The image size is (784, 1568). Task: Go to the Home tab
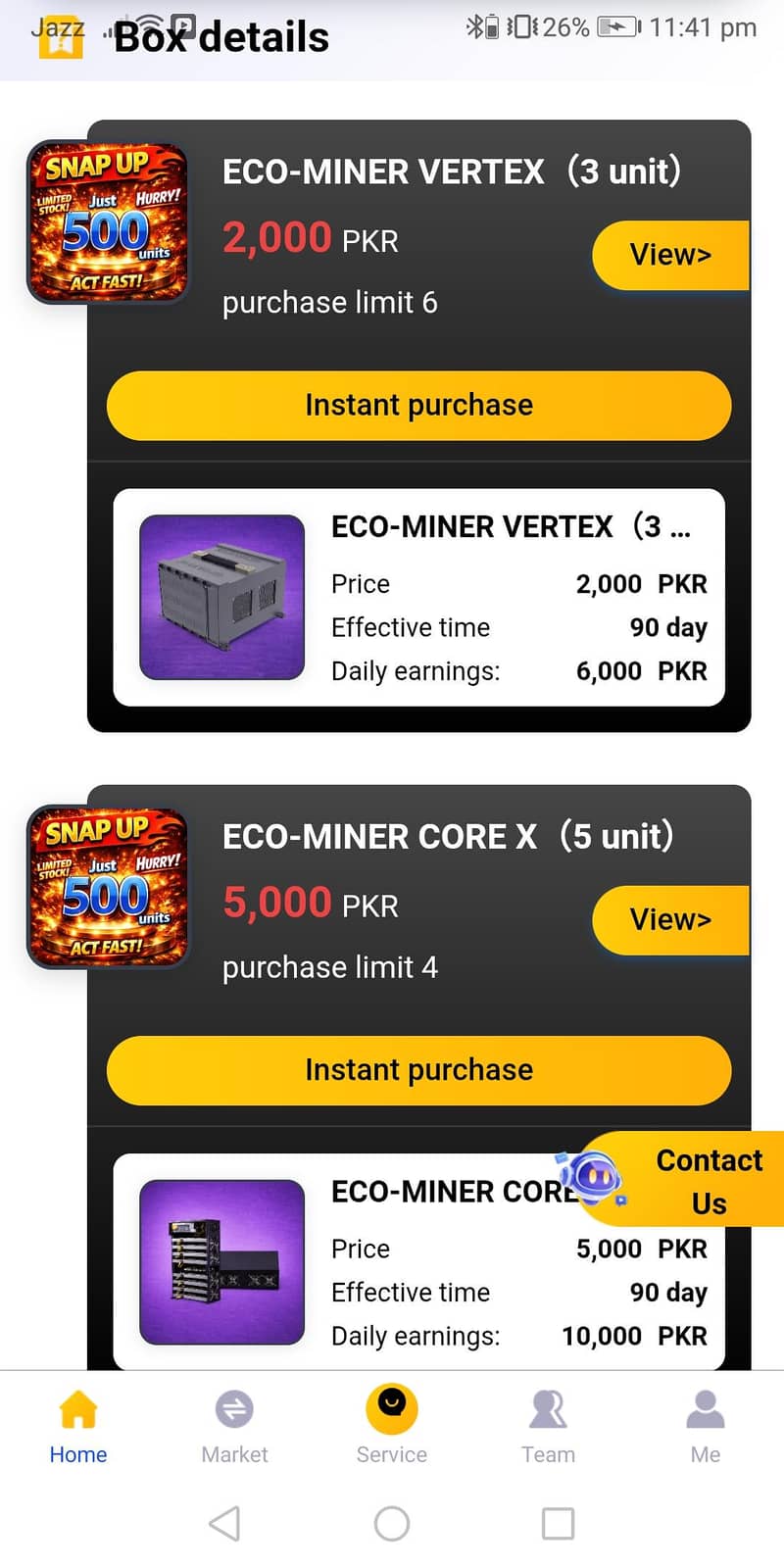click(x=78, y=1426)
